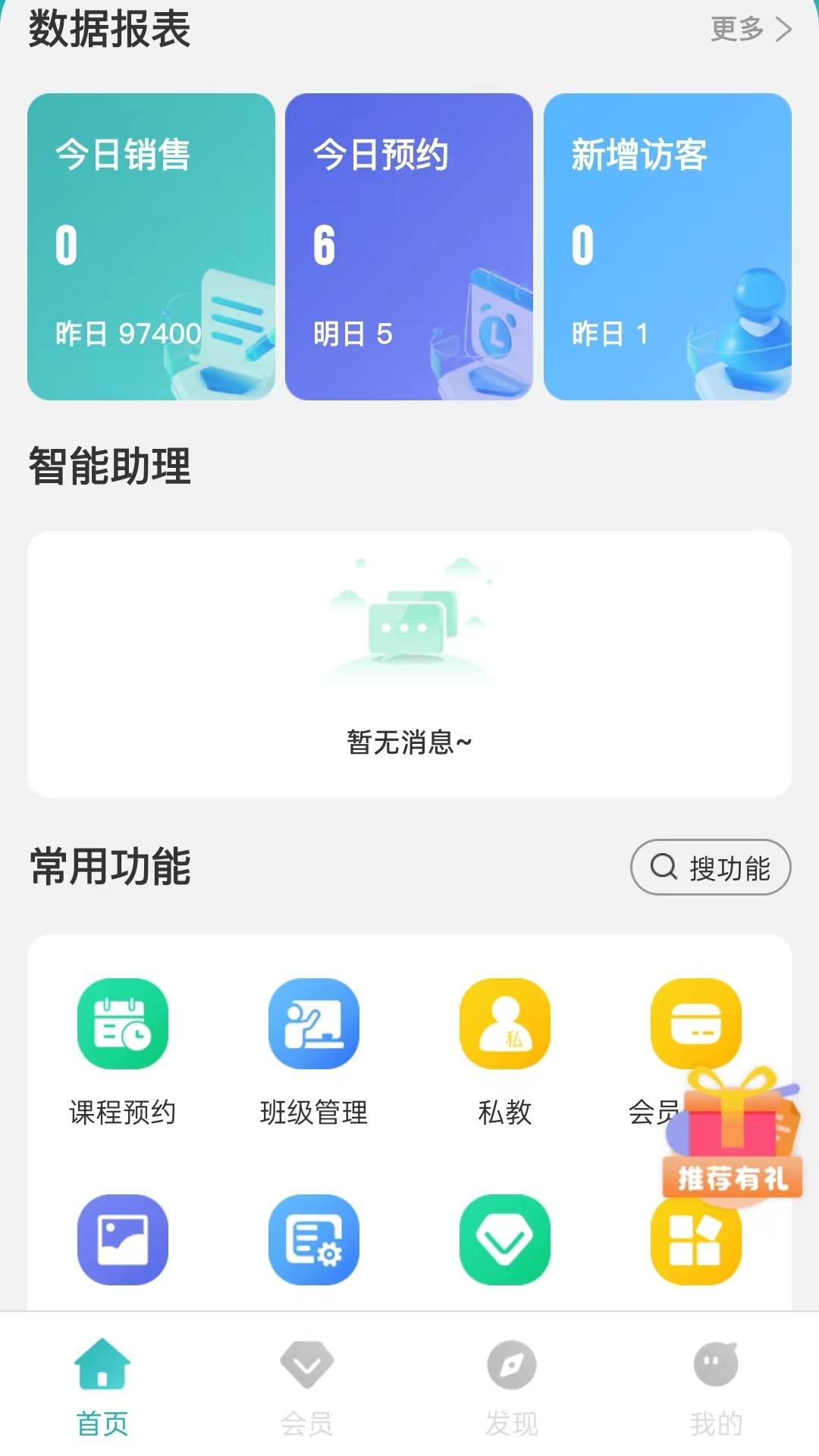Open the 私教 personal training function

click(x=505, y=1024)
